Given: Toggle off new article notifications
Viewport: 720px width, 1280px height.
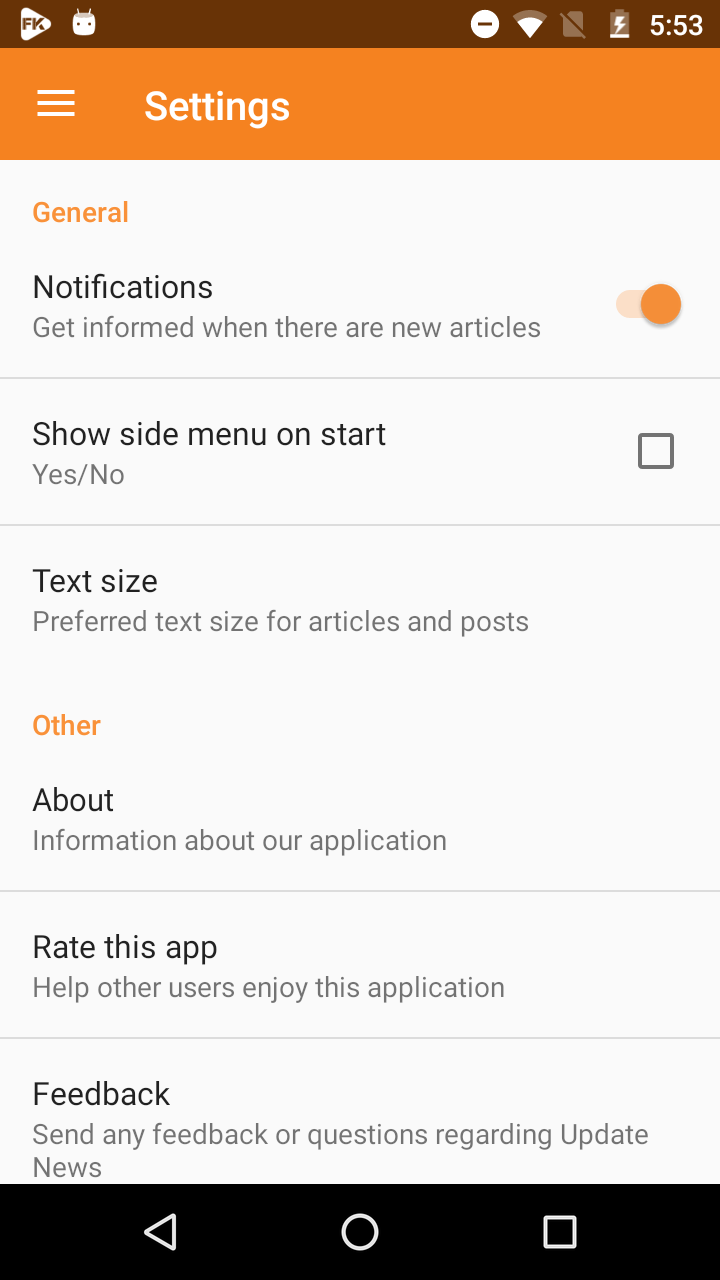Looking at the screenshot, I should [648, 303].
